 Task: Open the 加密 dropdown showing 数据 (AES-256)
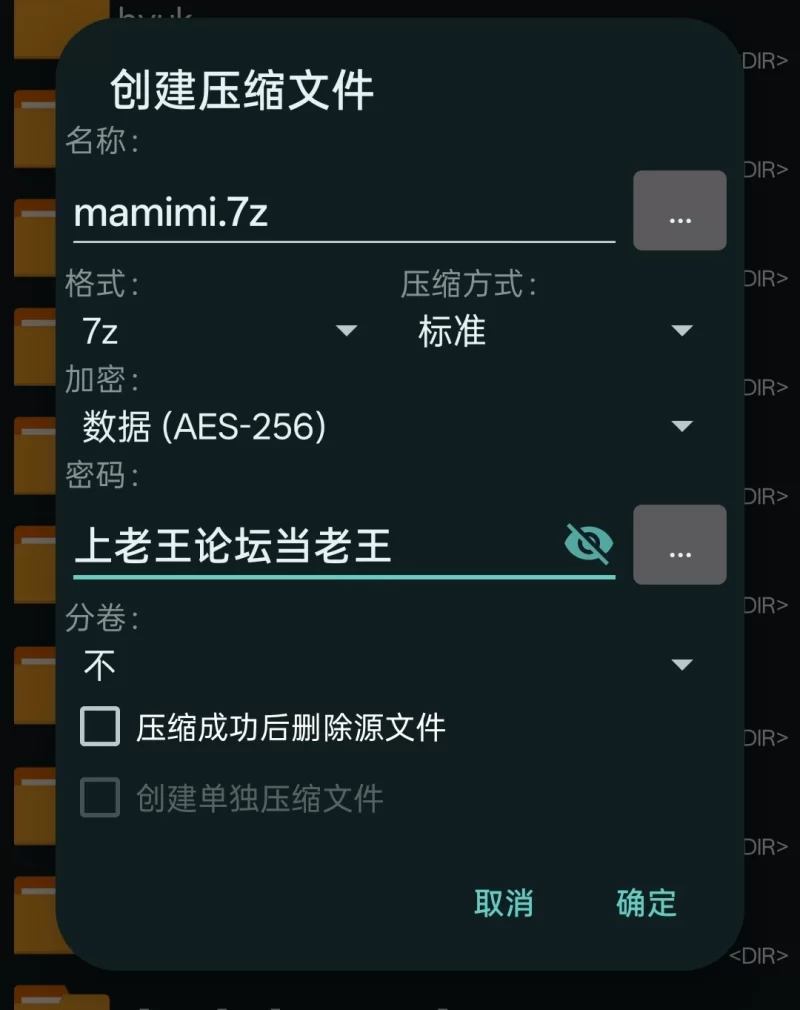[x=385, y=427]
